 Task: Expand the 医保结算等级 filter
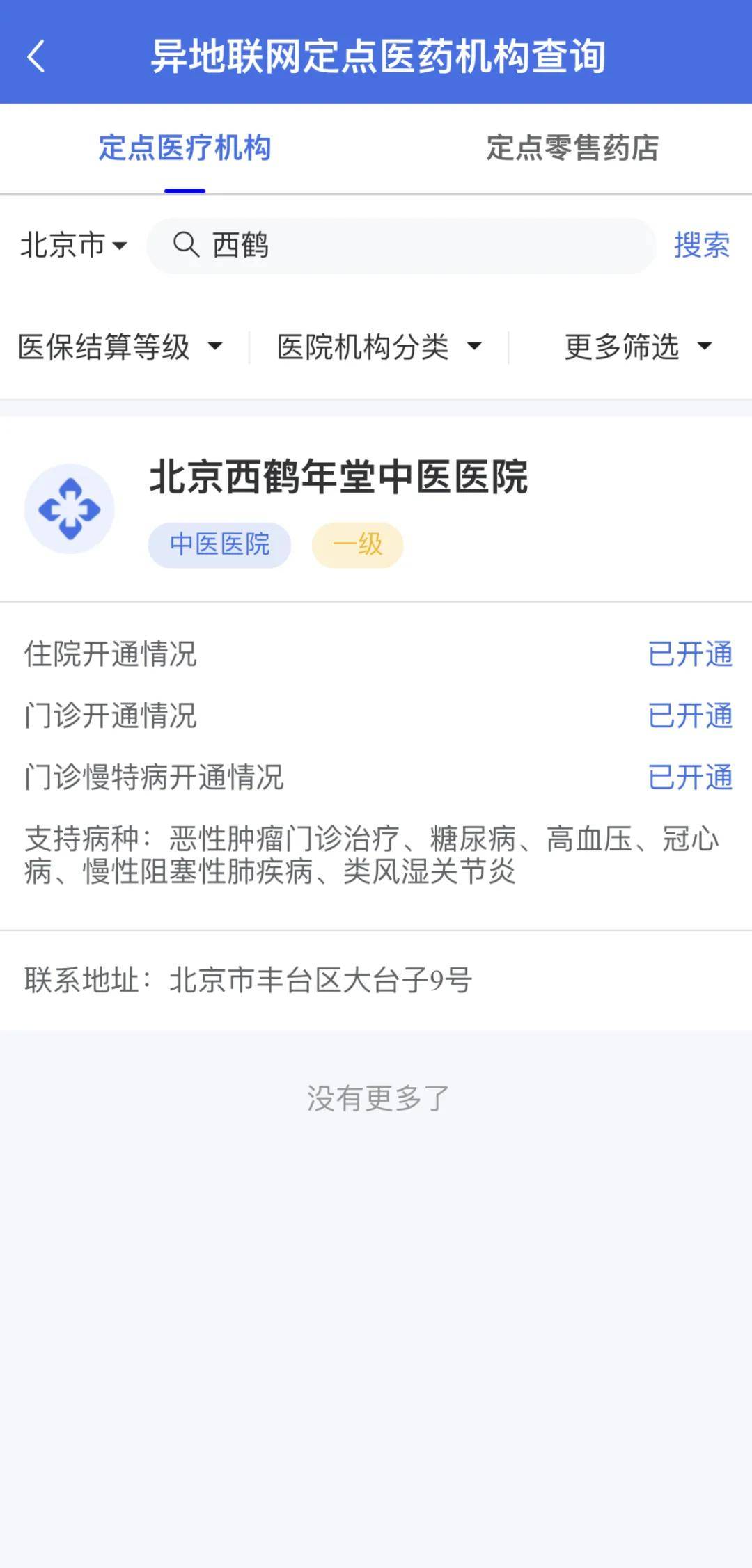tap(120, 347)
